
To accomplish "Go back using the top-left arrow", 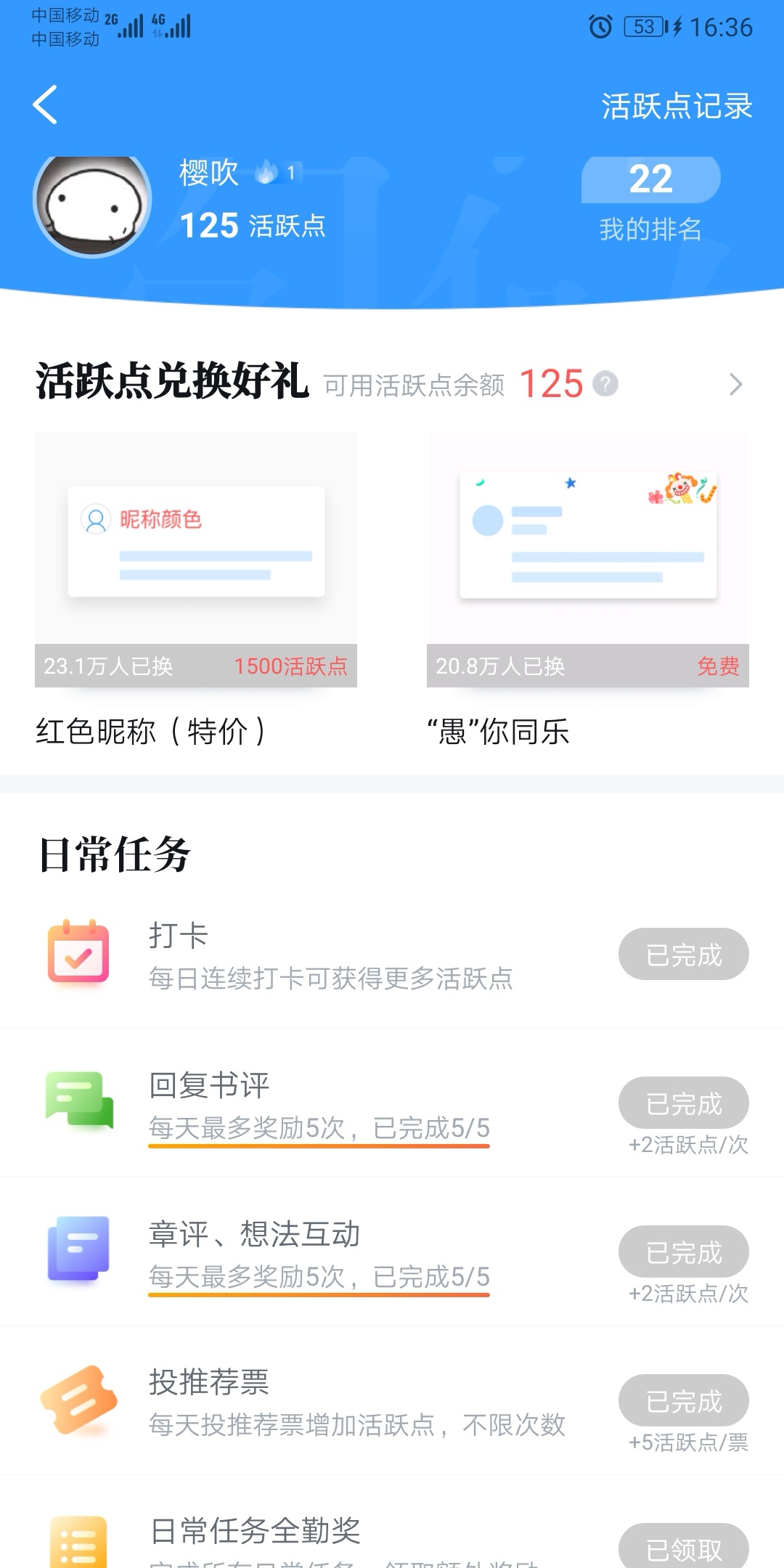I will tap(45, 105).
